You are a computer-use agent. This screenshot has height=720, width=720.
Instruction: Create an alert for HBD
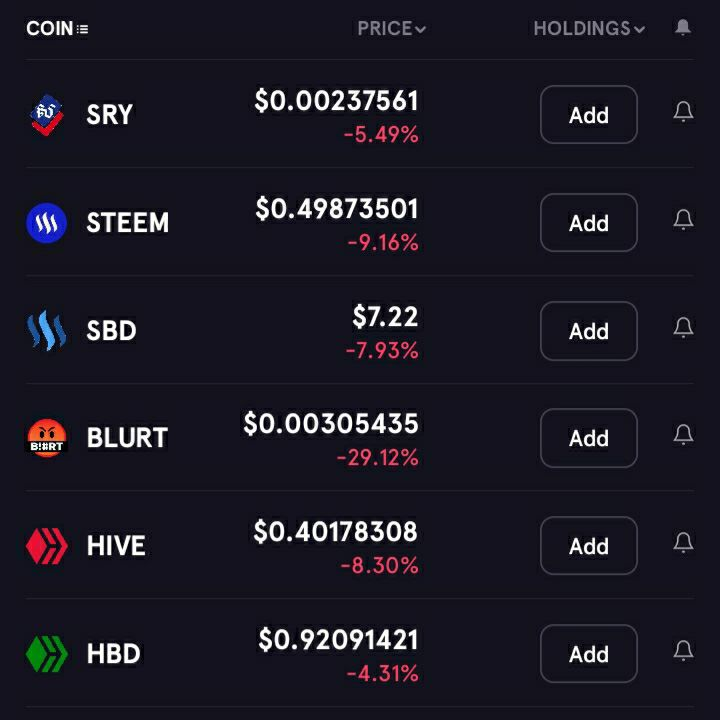click(x=683, y=651)
